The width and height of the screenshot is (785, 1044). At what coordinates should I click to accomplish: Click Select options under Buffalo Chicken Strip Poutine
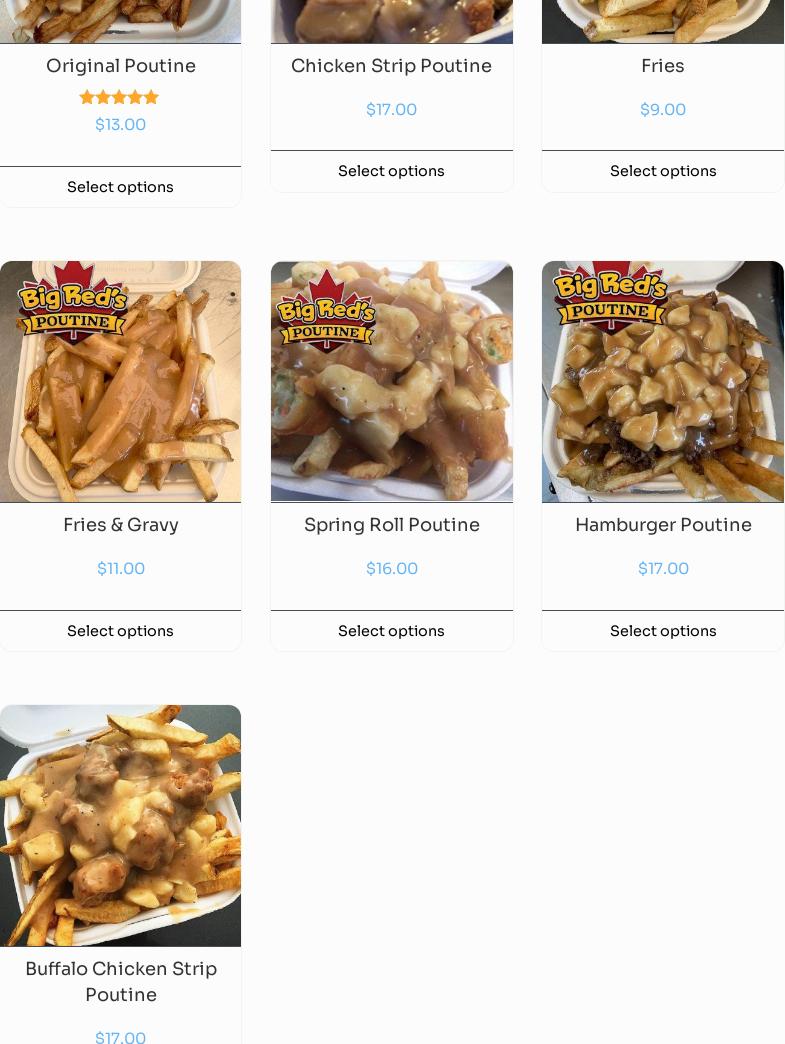coord(120,1042)
